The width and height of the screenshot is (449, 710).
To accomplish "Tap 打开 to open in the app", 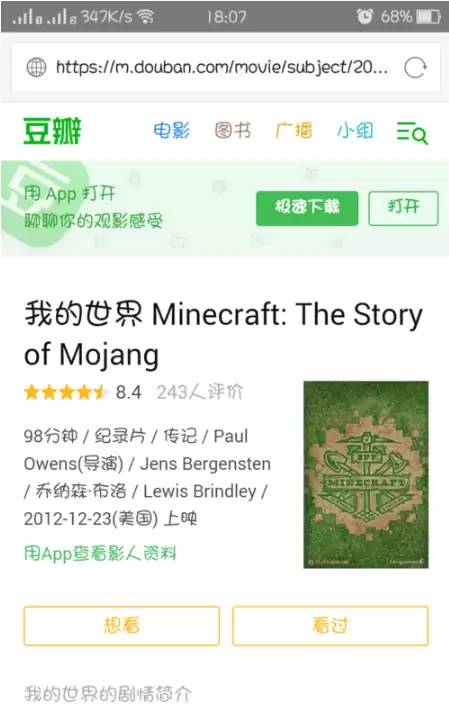I will click(403, 208).
